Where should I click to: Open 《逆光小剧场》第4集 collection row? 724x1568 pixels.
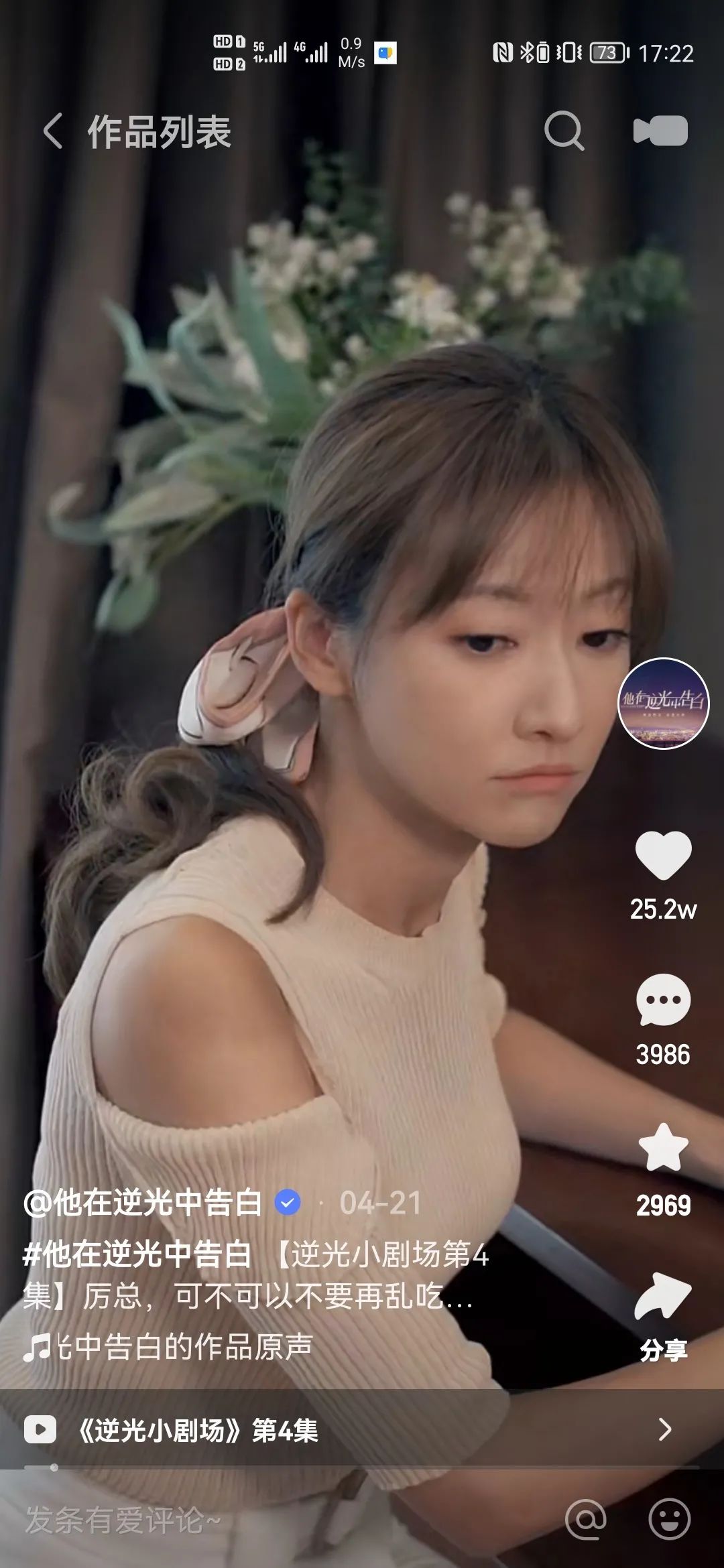point(349,1430)
